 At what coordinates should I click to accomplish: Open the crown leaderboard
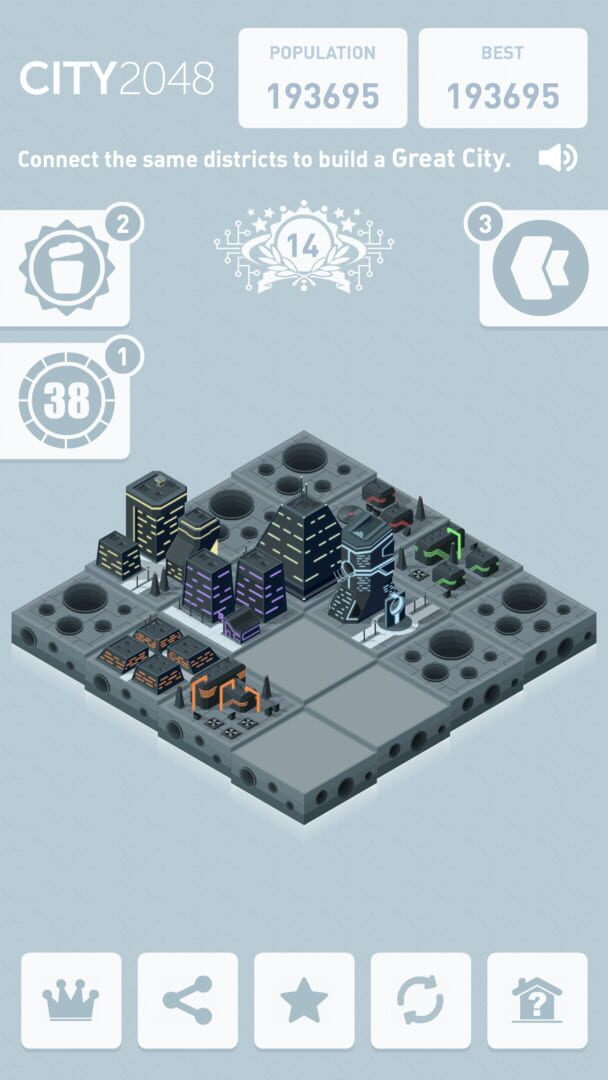click(71, 1001)
